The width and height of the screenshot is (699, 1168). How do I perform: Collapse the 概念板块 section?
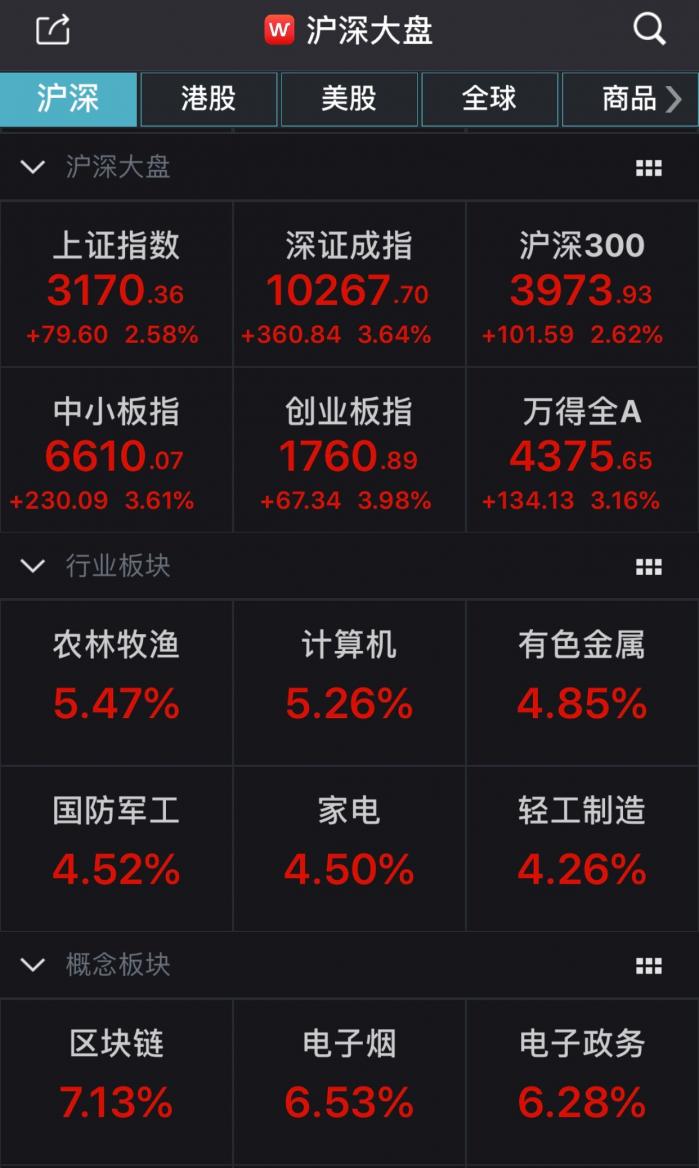(x=33, y=965)
